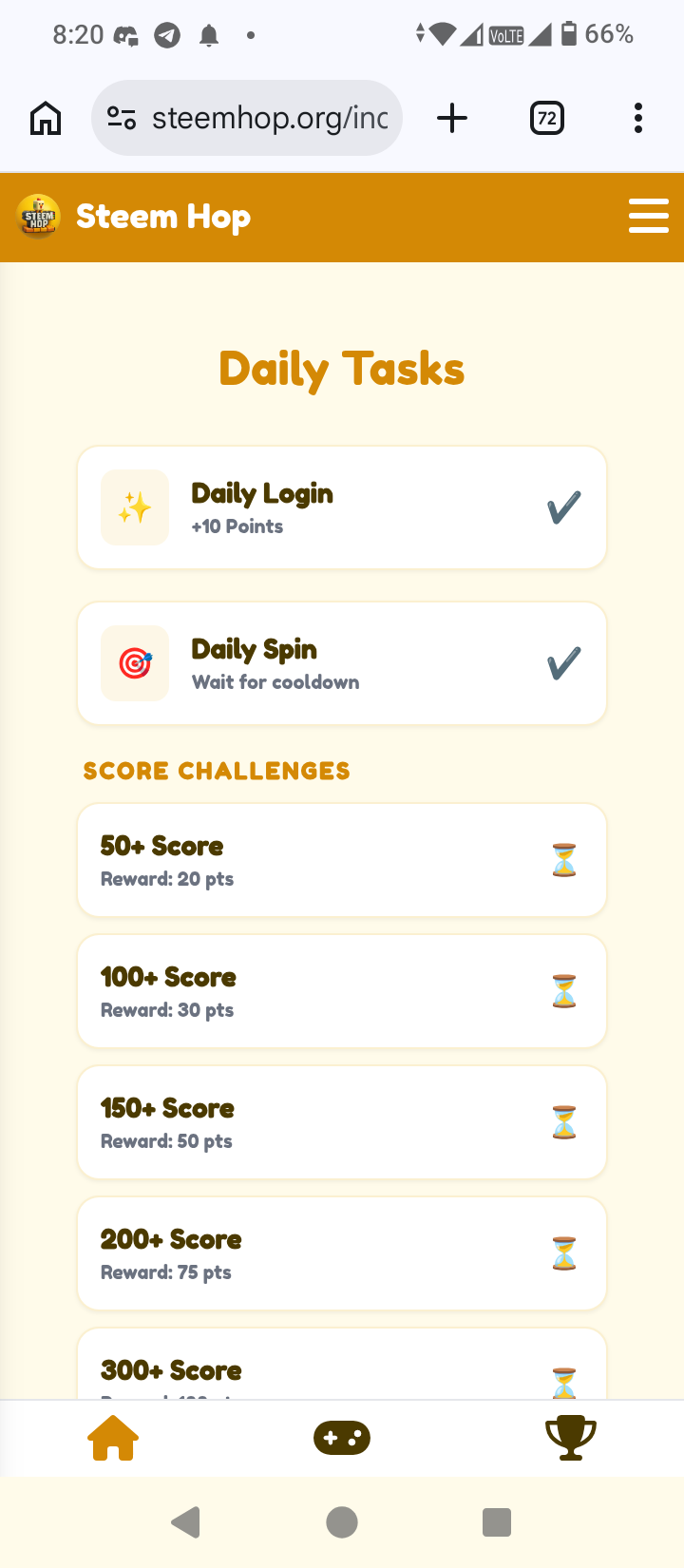The width and height of the screenshot is (684, 1568).
Task: Open the browser's three-dot overflow menu
Action: coord(638,118)
